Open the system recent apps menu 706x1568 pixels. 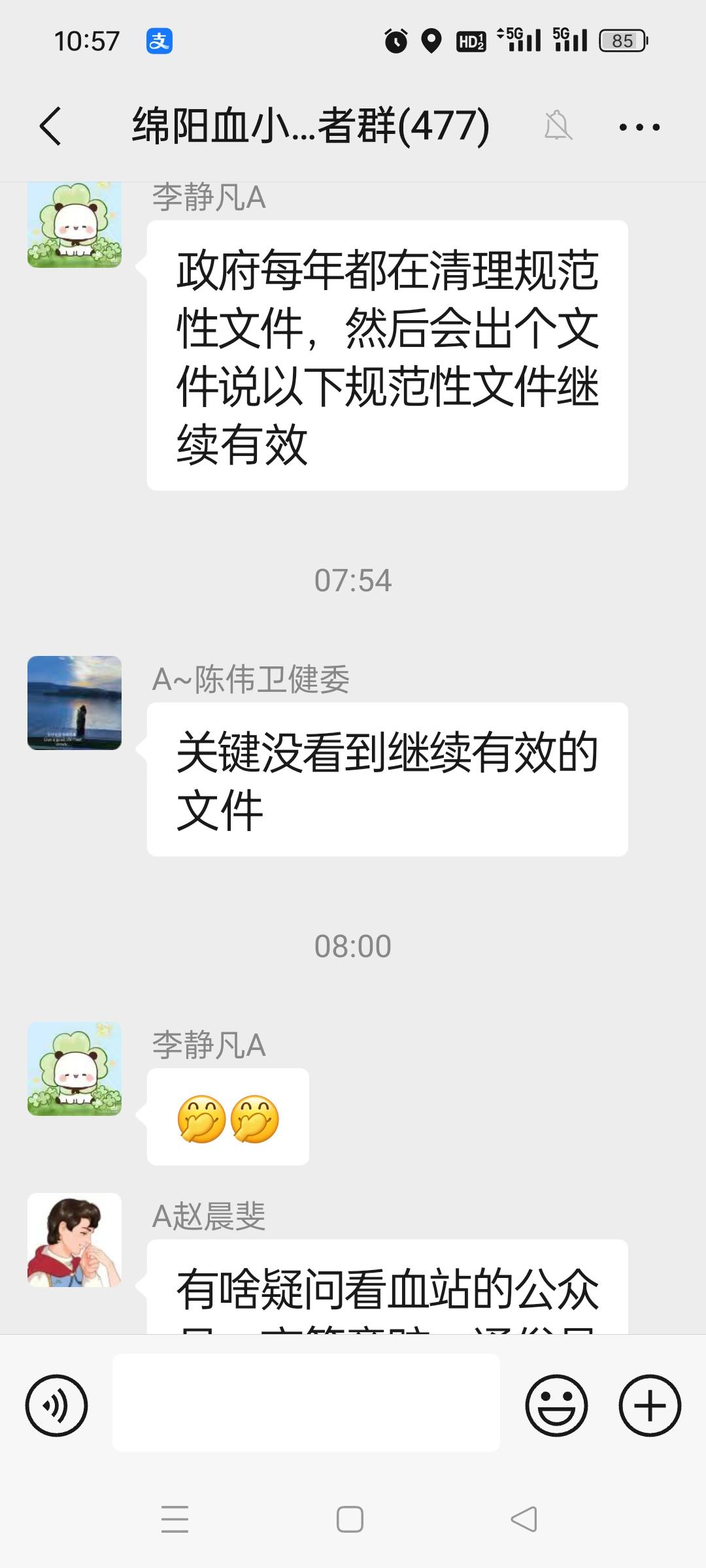(175, 1520)
